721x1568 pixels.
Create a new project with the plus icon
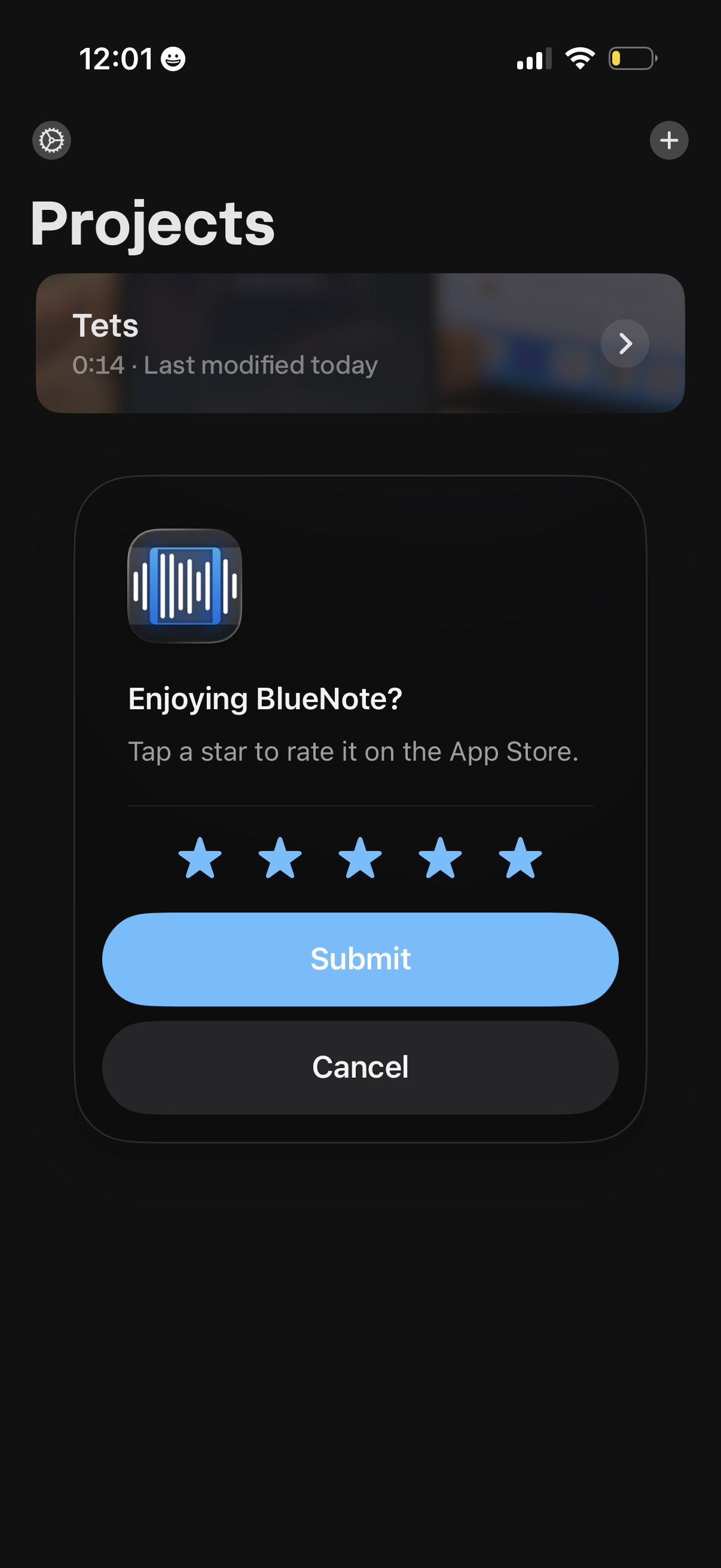click(668, 140)
